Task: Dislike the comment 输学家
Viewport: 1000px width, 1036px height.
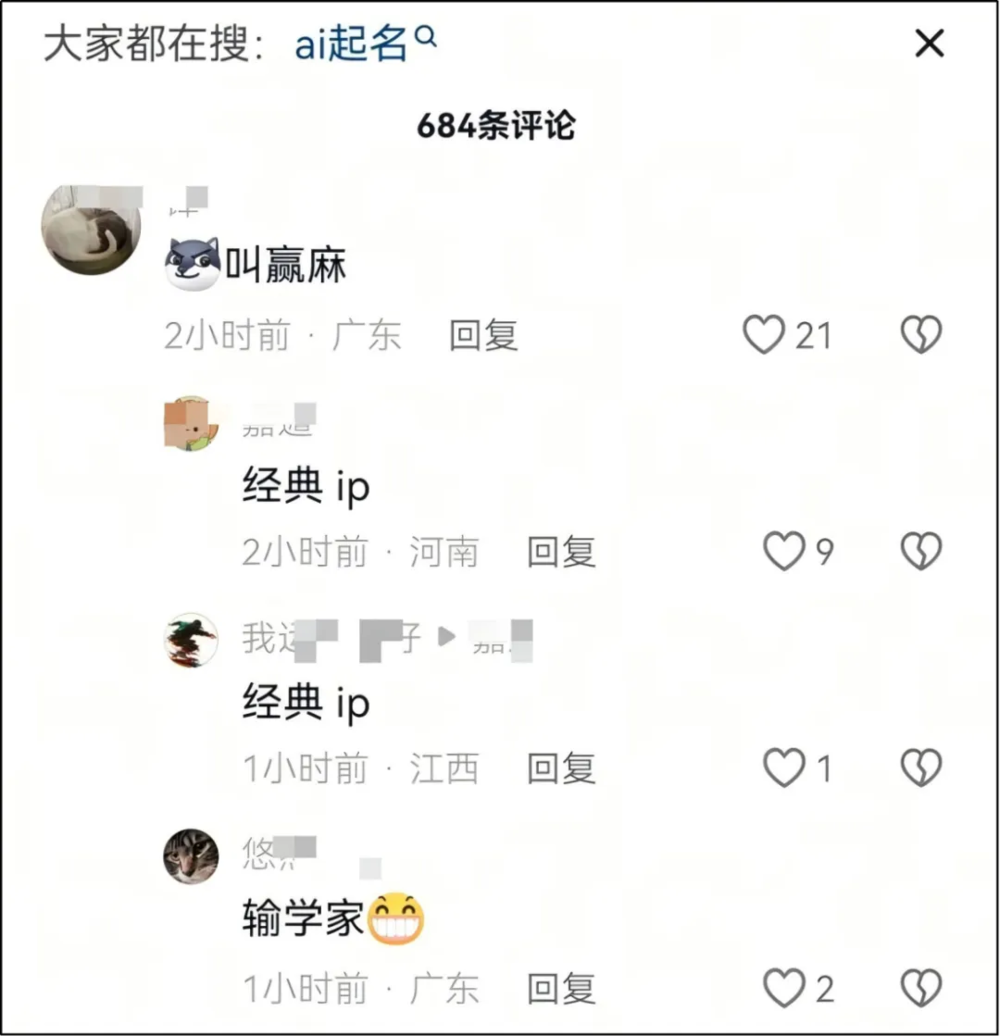Action: [x=921, y=988]
